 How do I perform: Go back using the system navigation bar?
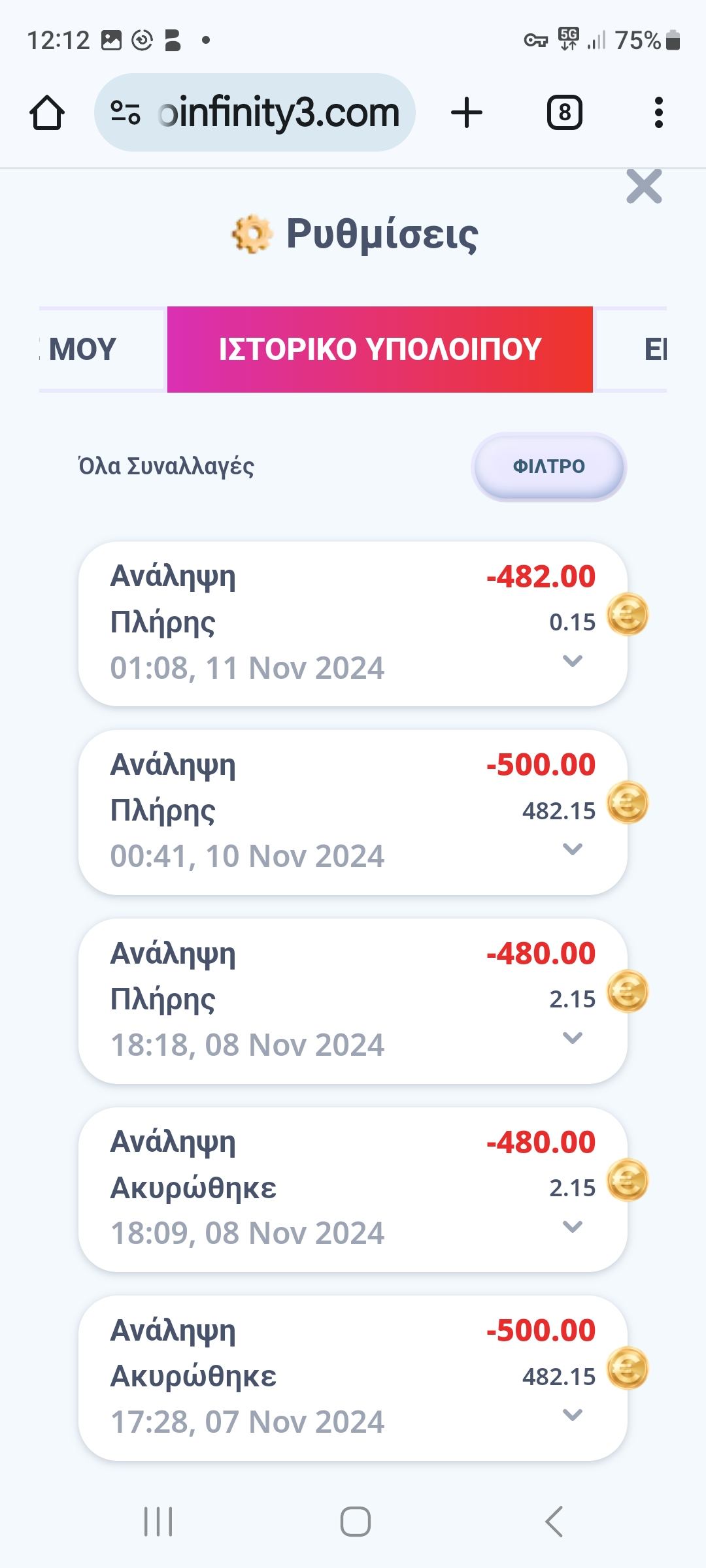pos(554,1522)
